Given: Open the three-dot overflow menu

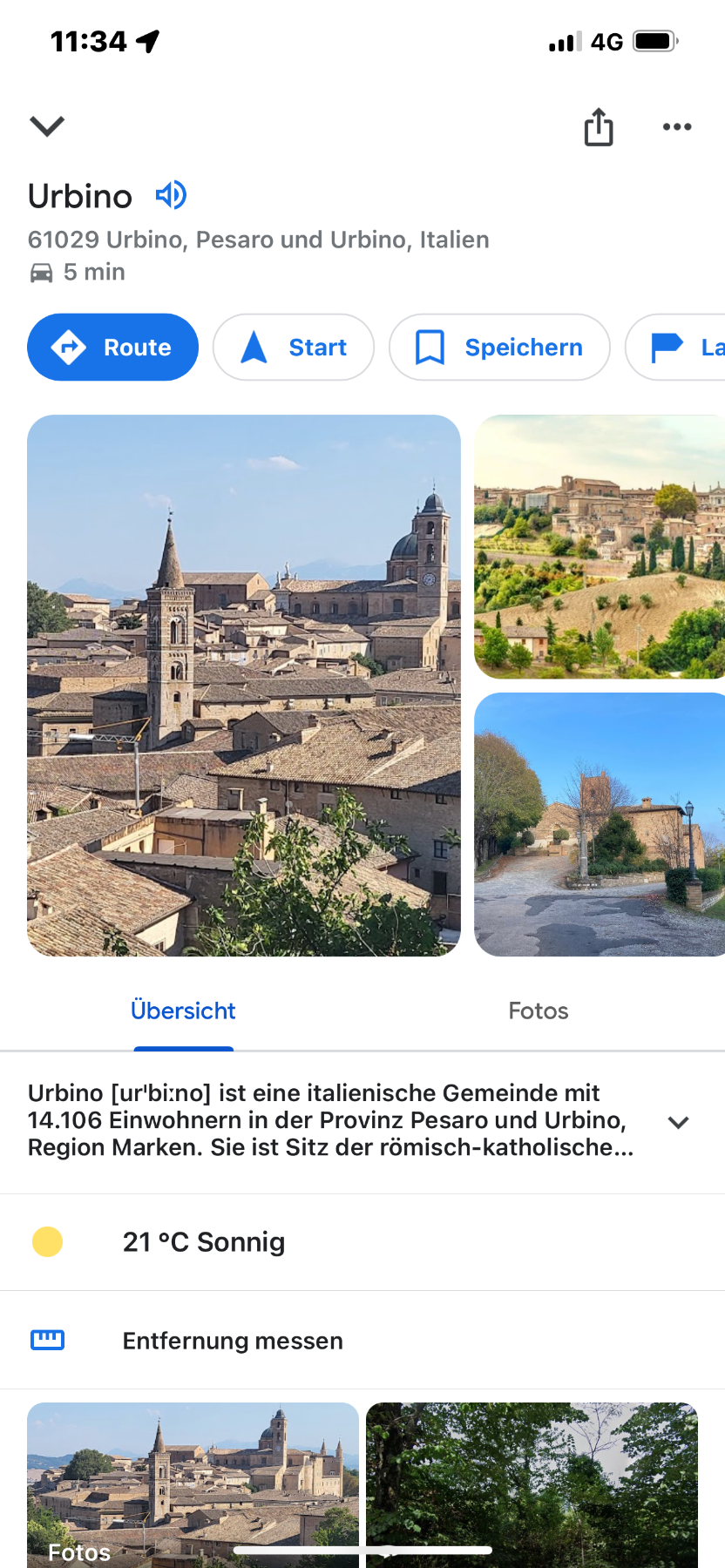Looking at the screenshot, I should point(677,127).
